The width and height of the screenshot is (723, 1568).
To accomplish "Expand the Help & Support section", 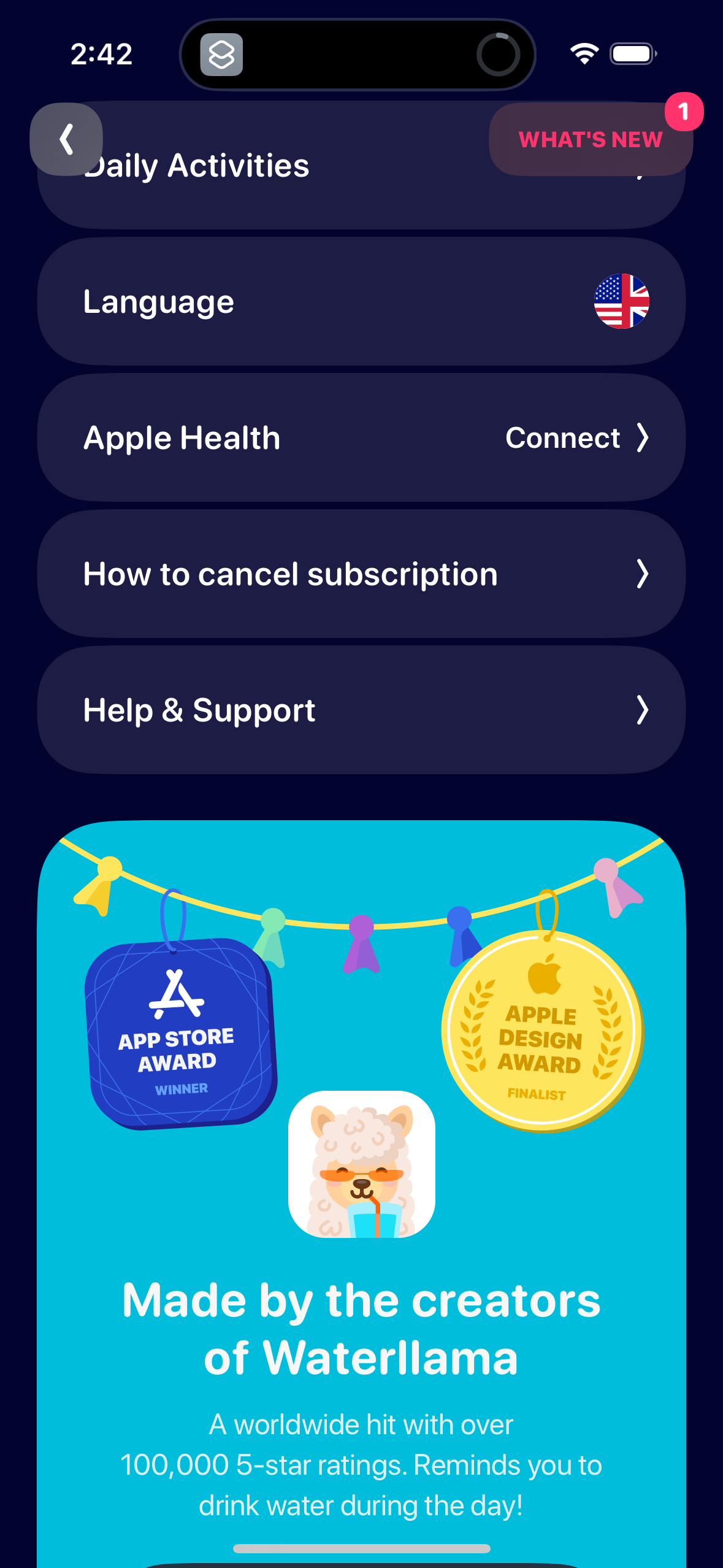I will [x=643, y=710].
